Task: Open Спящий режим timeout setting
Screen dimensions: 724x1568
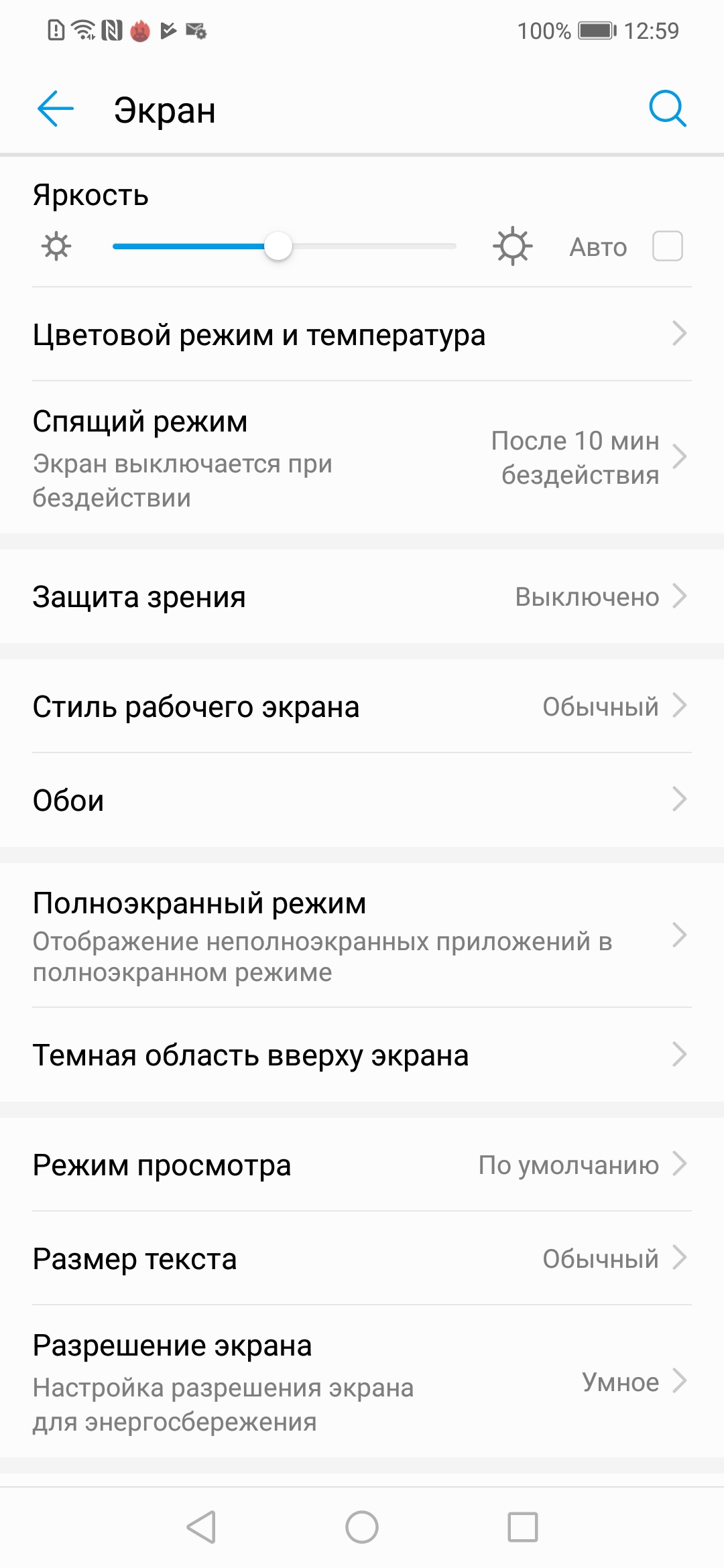Action: coord(362,458)
